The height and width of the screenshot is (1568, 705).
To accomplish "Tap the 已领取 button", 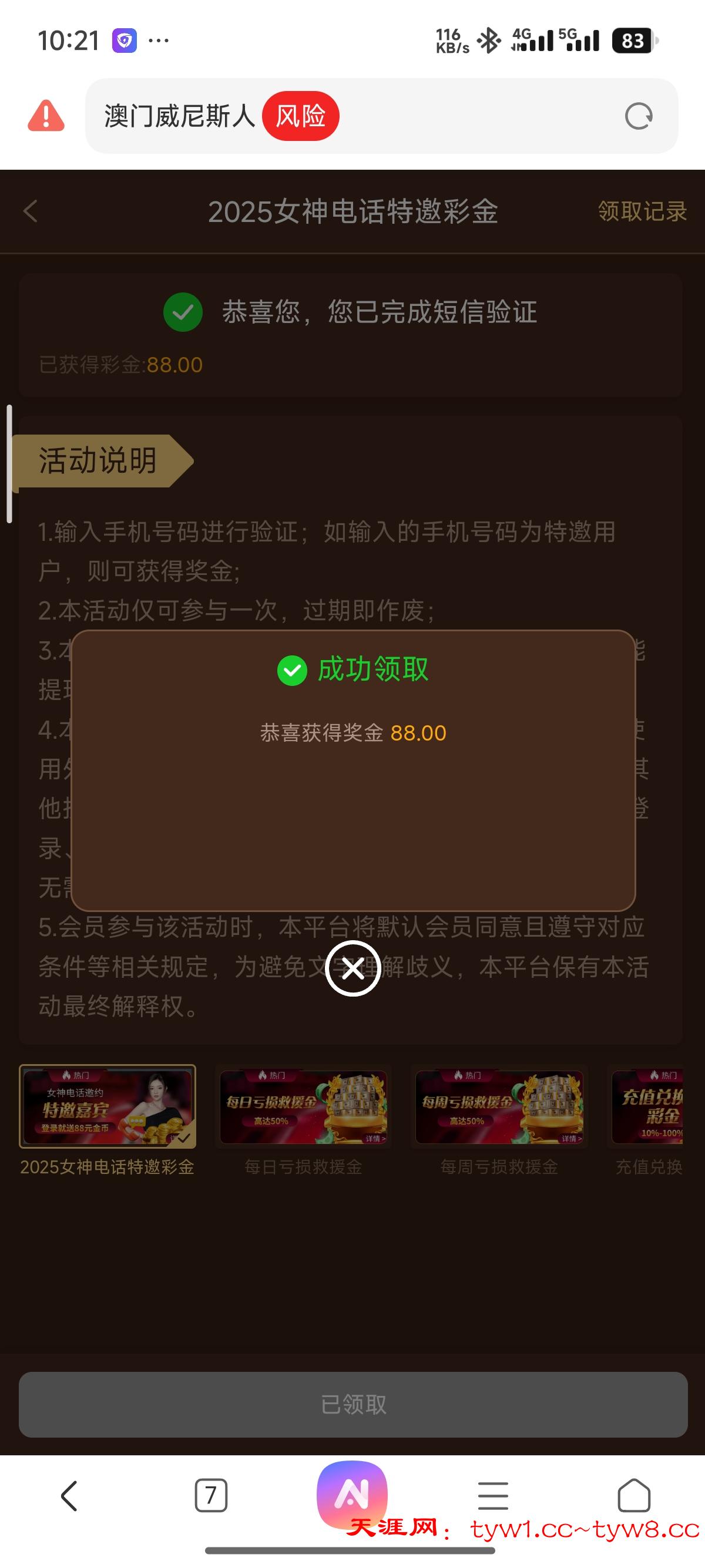I will point(353,1404).
